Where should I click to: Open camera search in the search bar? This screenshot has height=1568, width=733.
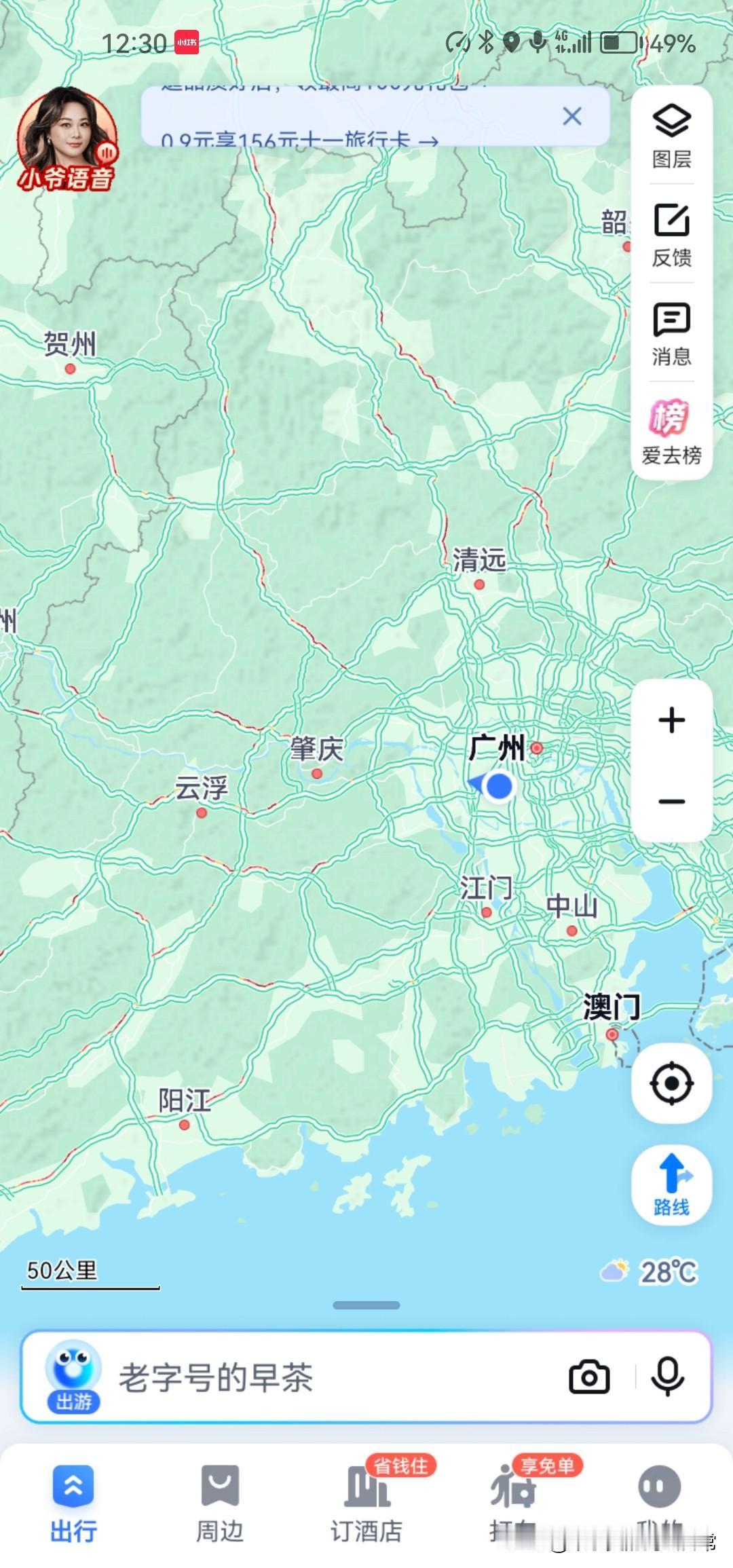pos(588,1377)
